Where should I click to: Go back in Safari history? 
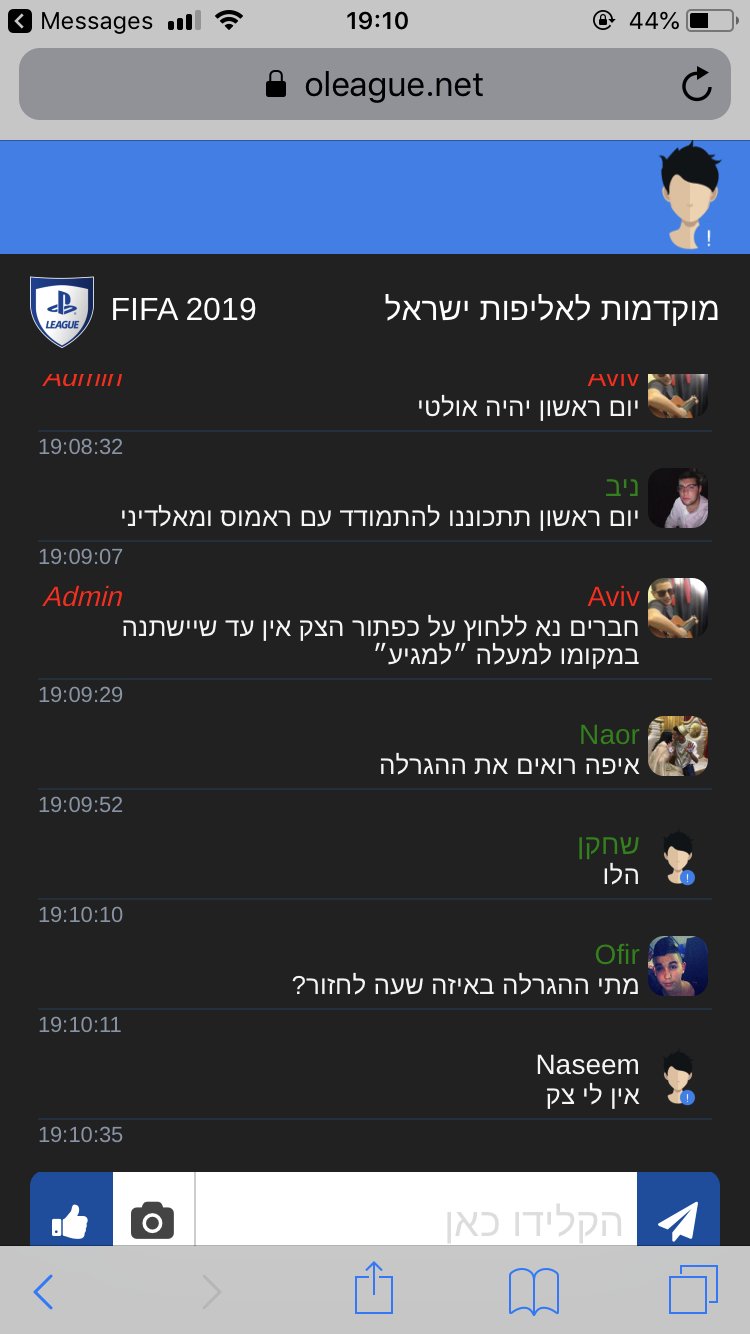43,1292
